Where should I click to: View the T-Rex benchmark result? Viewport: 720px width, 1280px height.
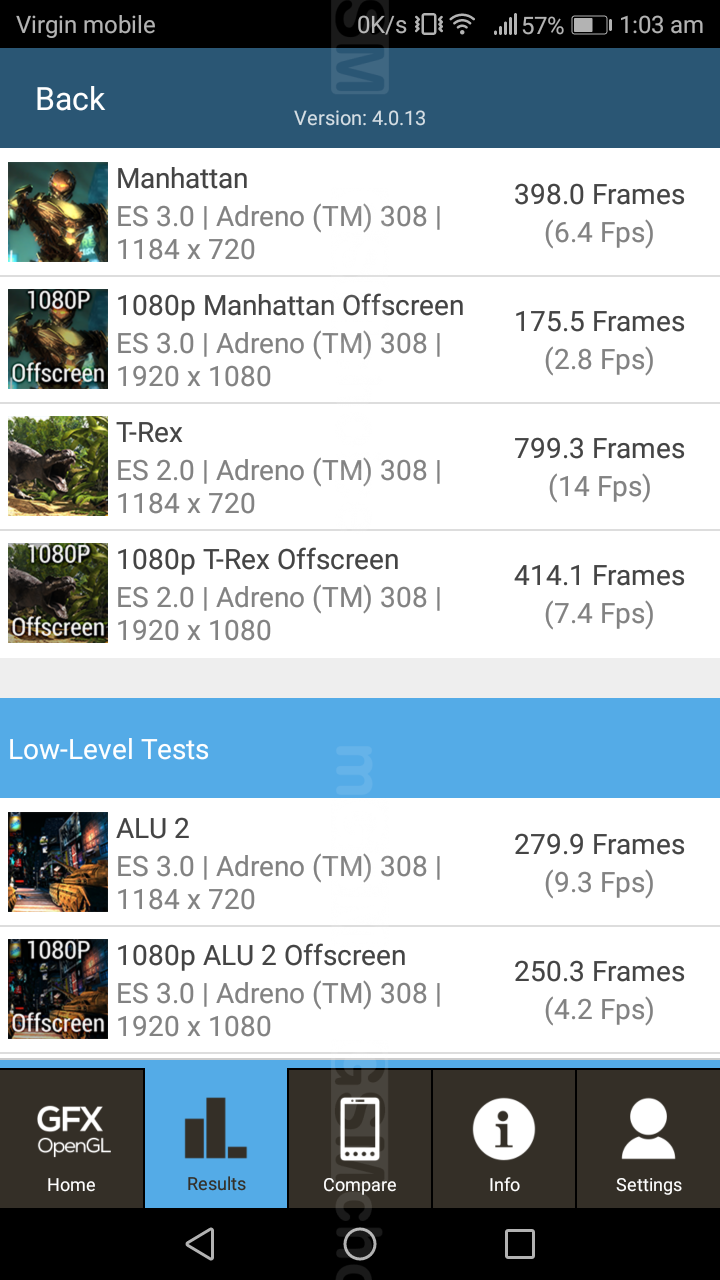pyautogui.click(x=360, y=467)
